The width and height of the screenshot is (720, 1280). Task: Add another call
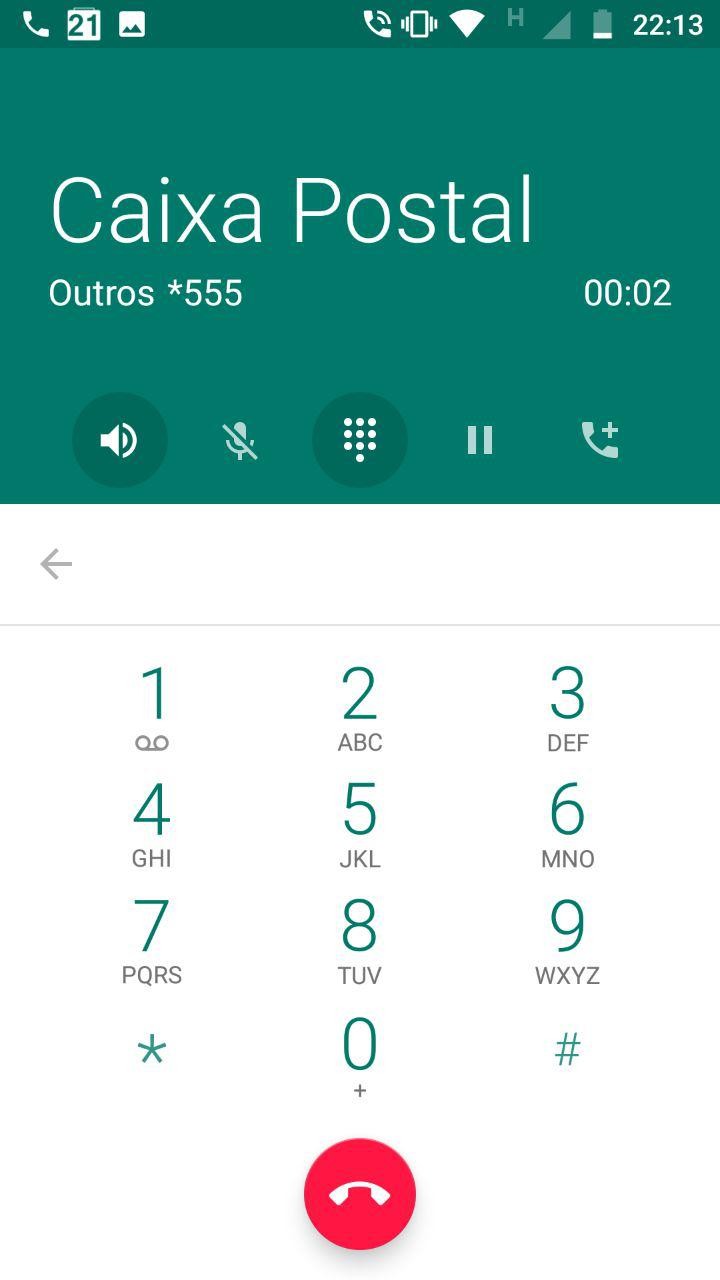(600, 440)
